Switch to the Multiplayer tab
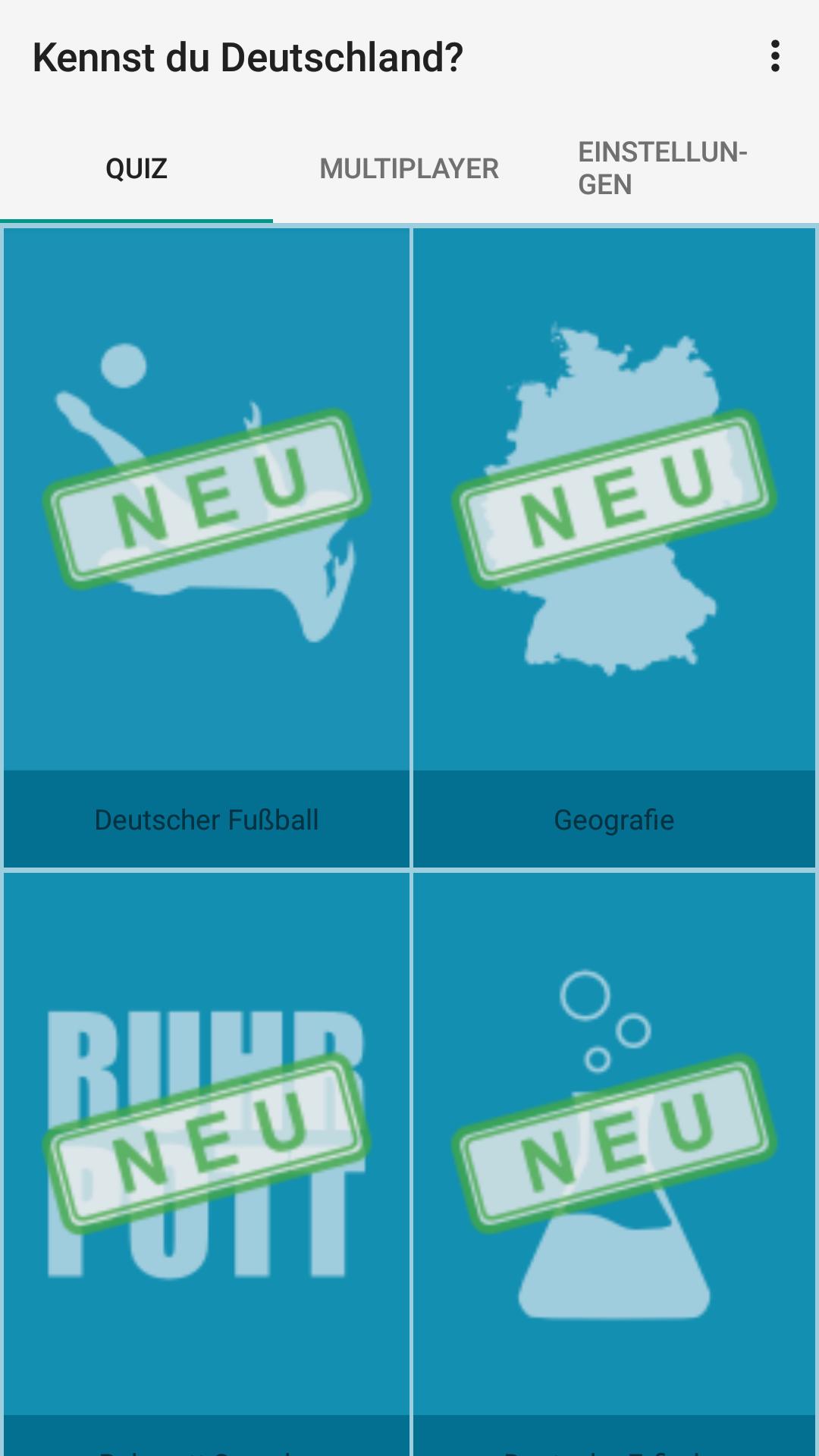 (x=409, y=168)
